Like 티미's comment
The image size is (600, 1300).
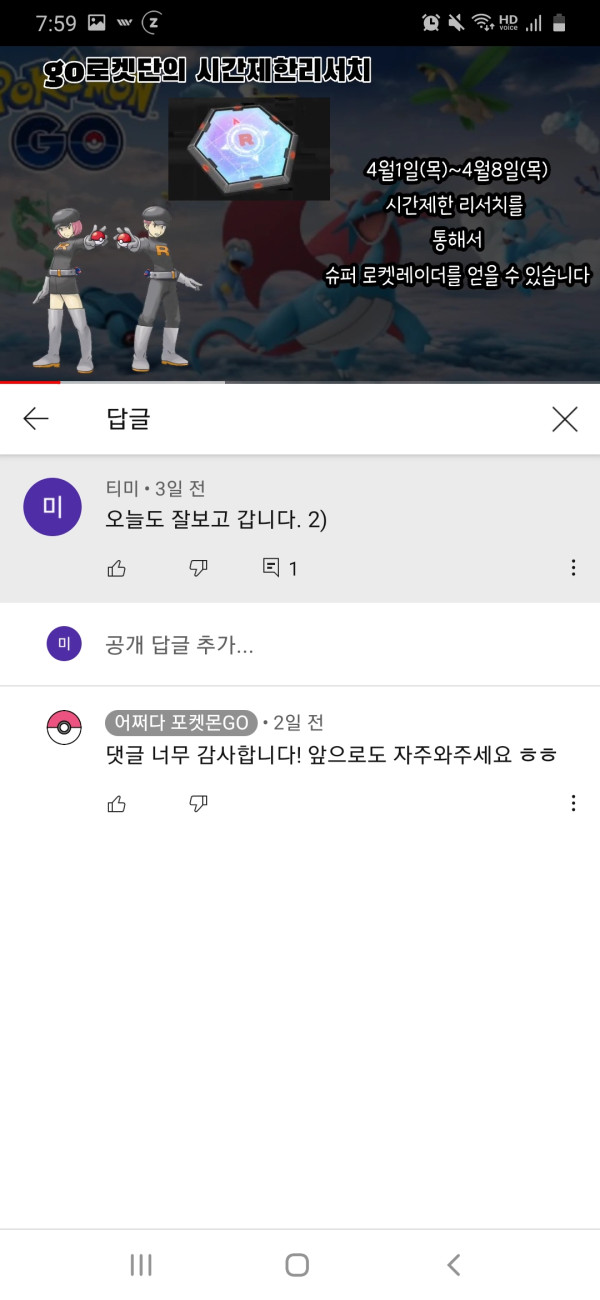pyautogui.click(x=117, y=568)
